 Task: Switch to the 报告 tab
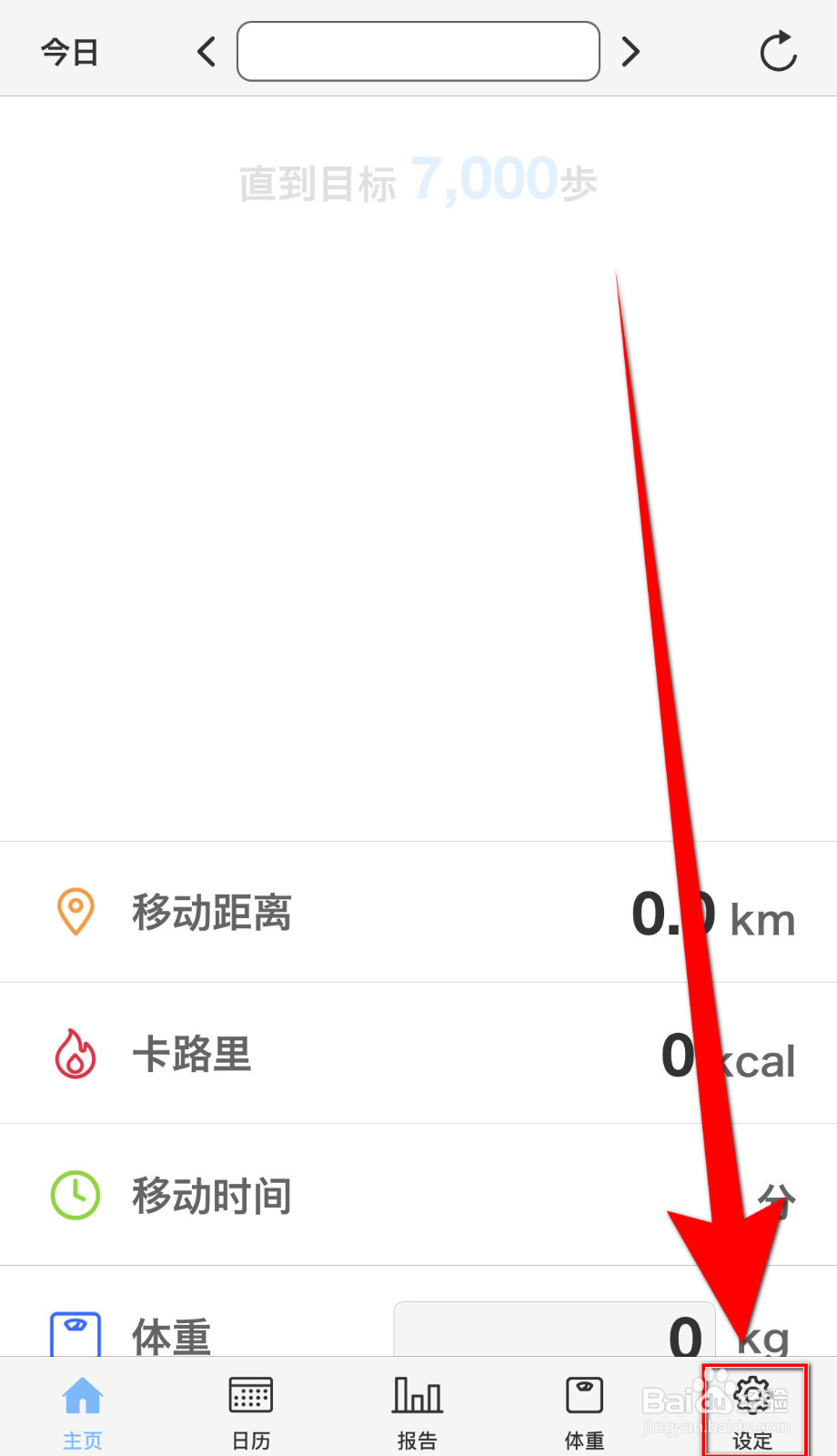(x=417, y=1408)
